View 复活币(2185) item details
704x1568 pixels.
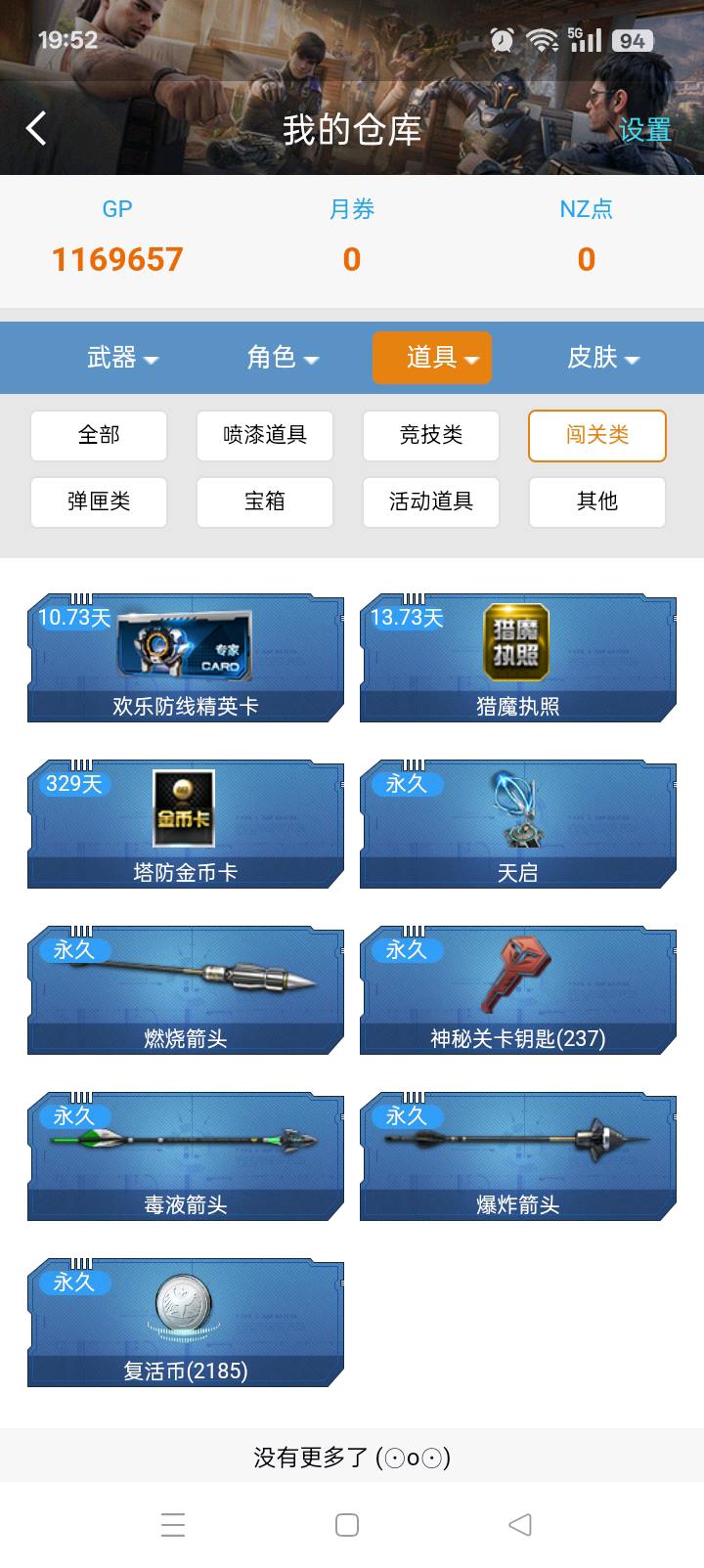pyautogui.click(x=186, y=1323)
